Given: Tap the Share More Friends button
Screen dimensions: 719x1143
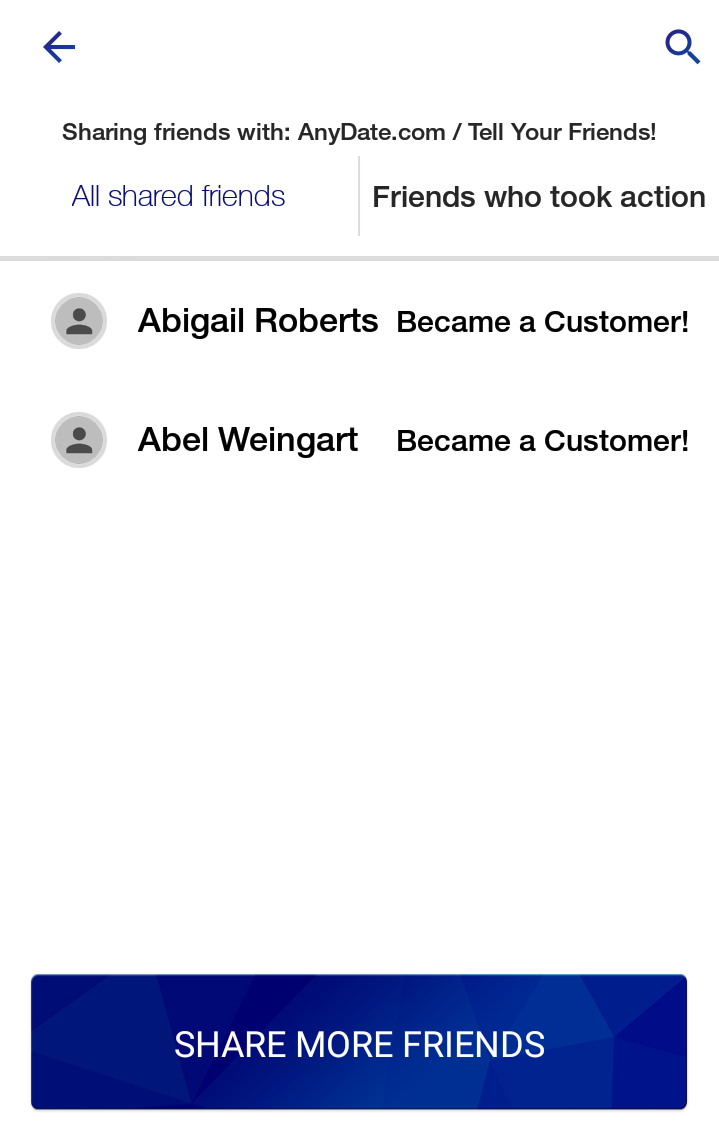Looking at the screenshot, I should coord(359,1043).
